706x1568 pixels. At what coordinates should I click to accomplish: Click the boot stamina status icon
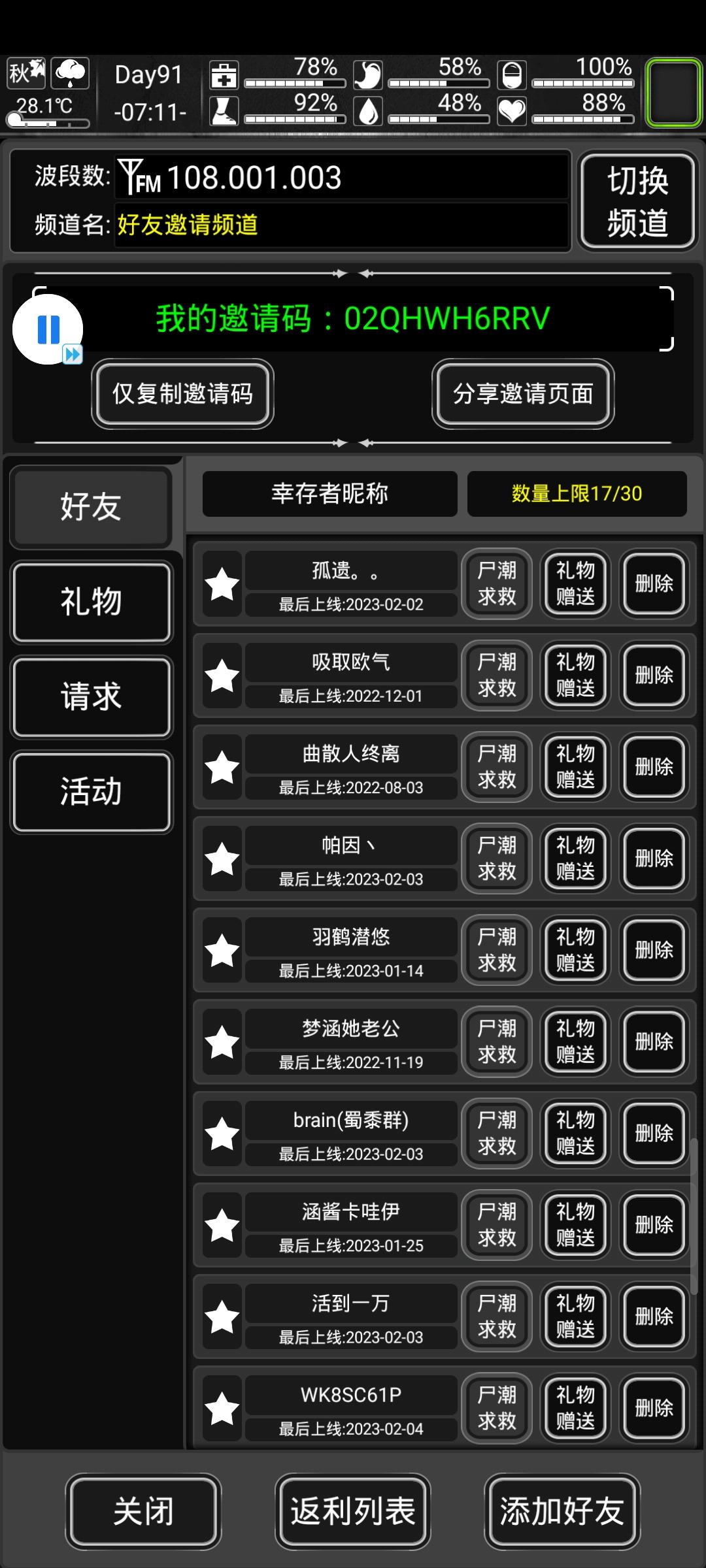click(222, 111)
